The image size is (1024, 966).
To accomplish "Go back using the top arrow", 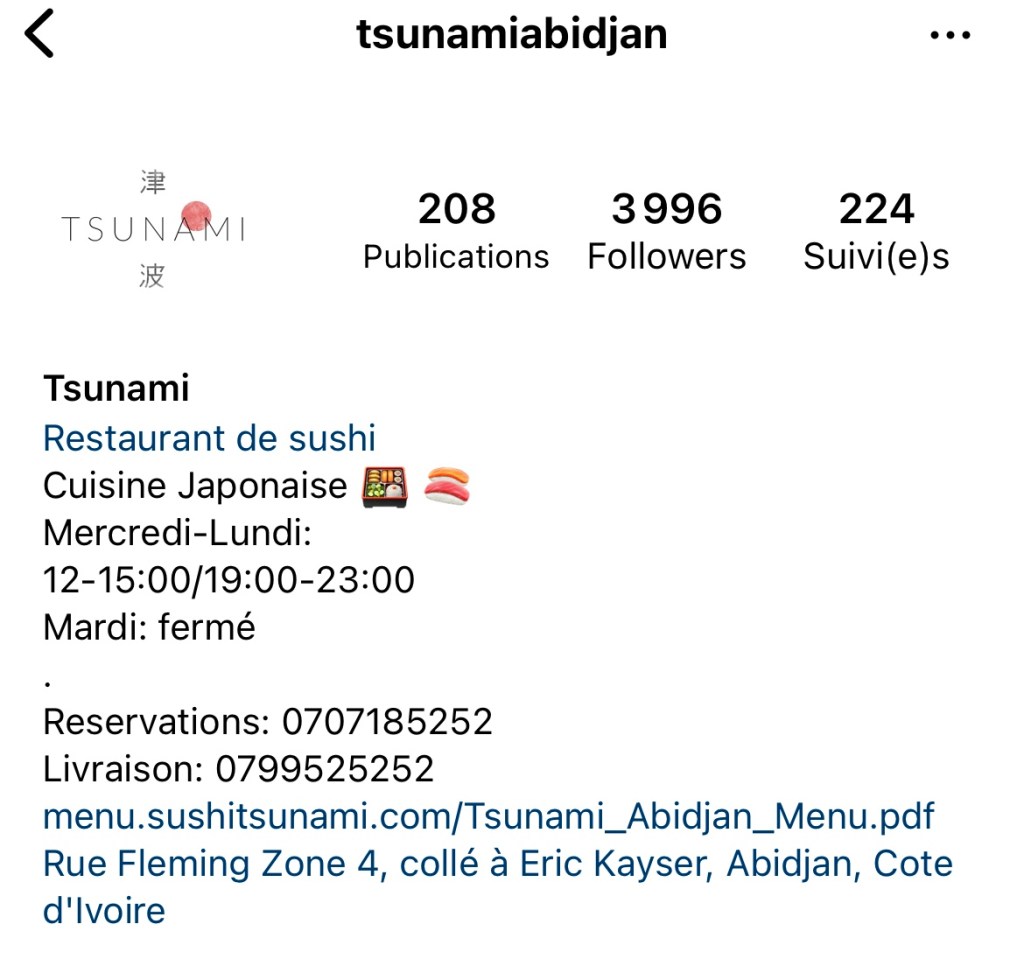I will (x=40, y=35).
